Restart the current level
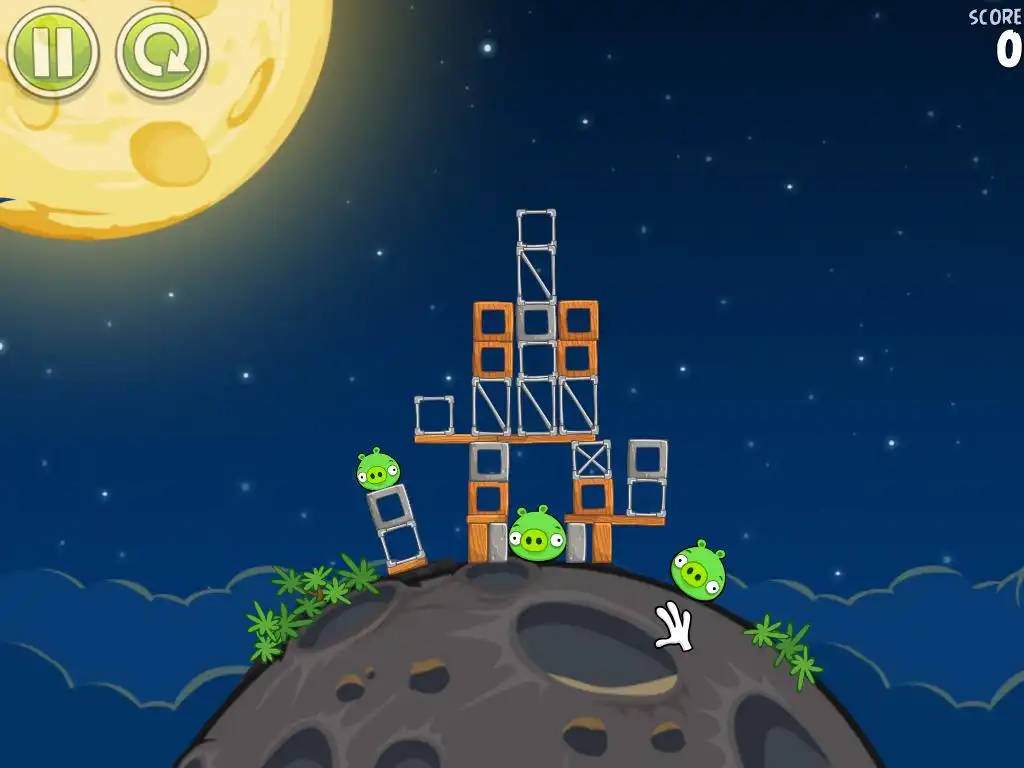 point(162,52)
